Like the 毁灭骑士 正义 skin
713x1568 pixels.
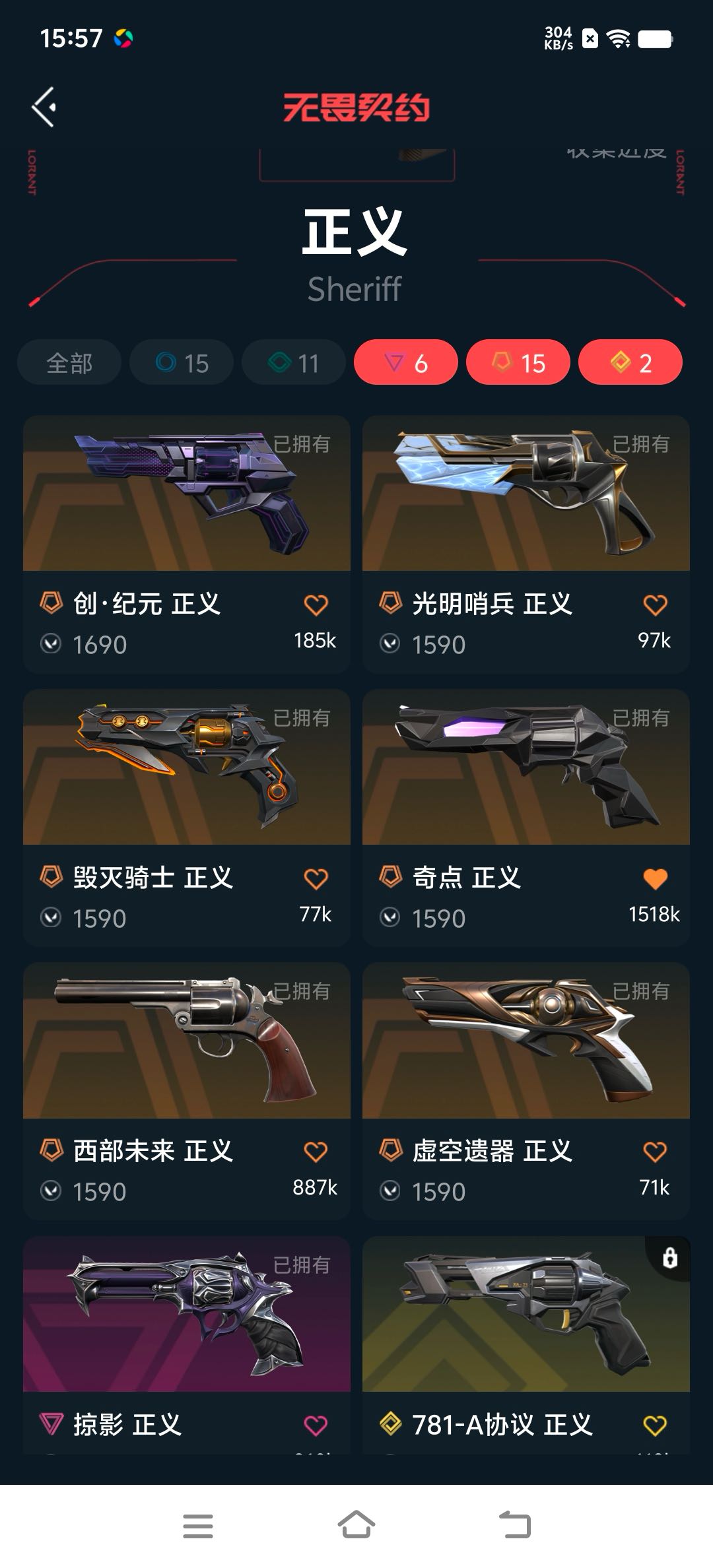316,878
